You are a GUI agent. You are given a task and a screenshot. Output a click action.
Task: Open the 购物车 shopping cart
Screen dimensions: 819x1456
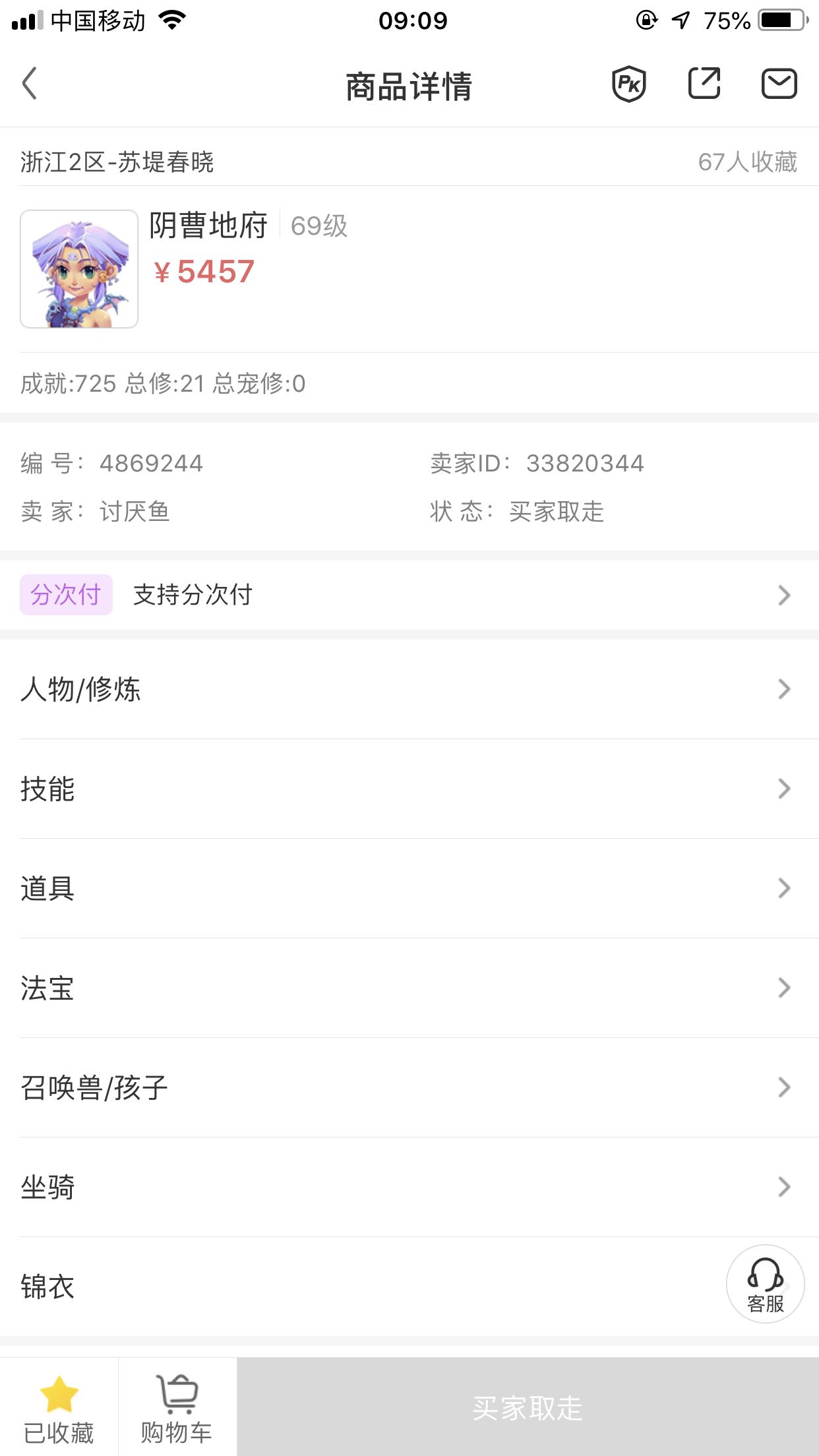177,1407
